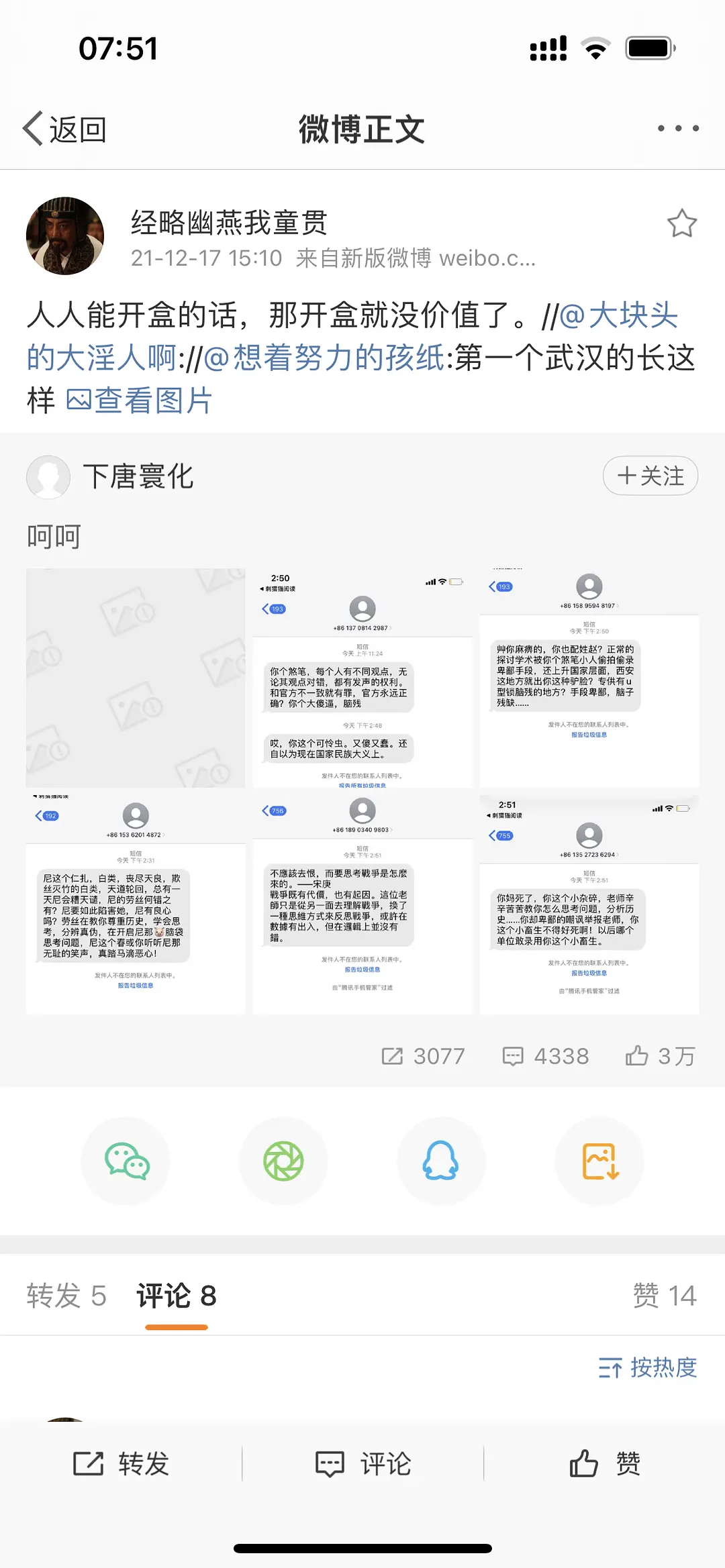
Task: Share the post to QQ
Action: (440, 1161)
